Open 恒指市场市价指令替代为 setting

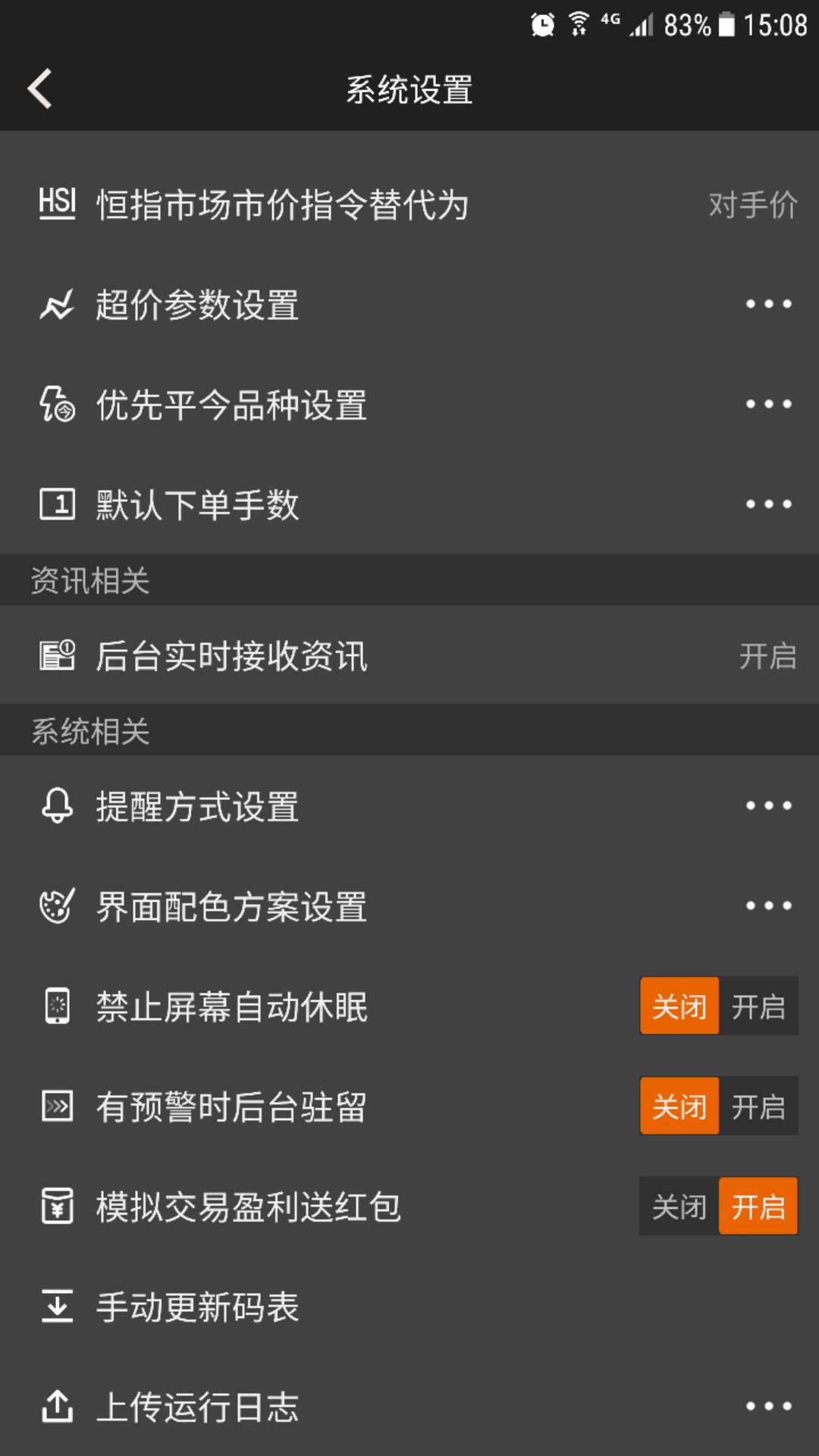[x=409, y=205]
